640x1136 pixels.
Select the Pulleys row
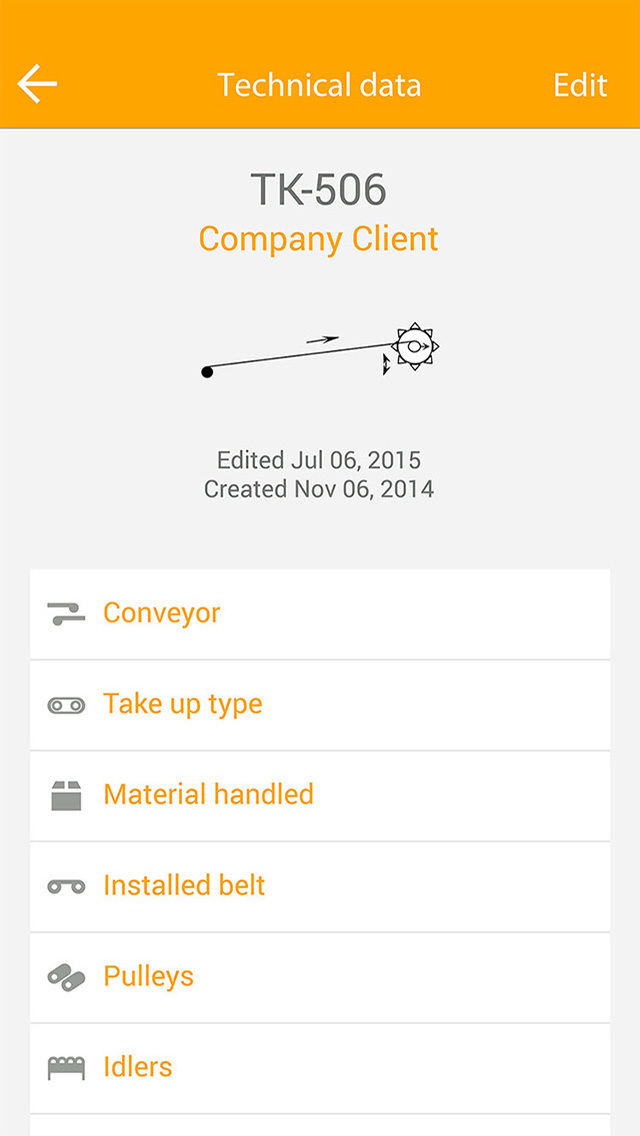320,977
